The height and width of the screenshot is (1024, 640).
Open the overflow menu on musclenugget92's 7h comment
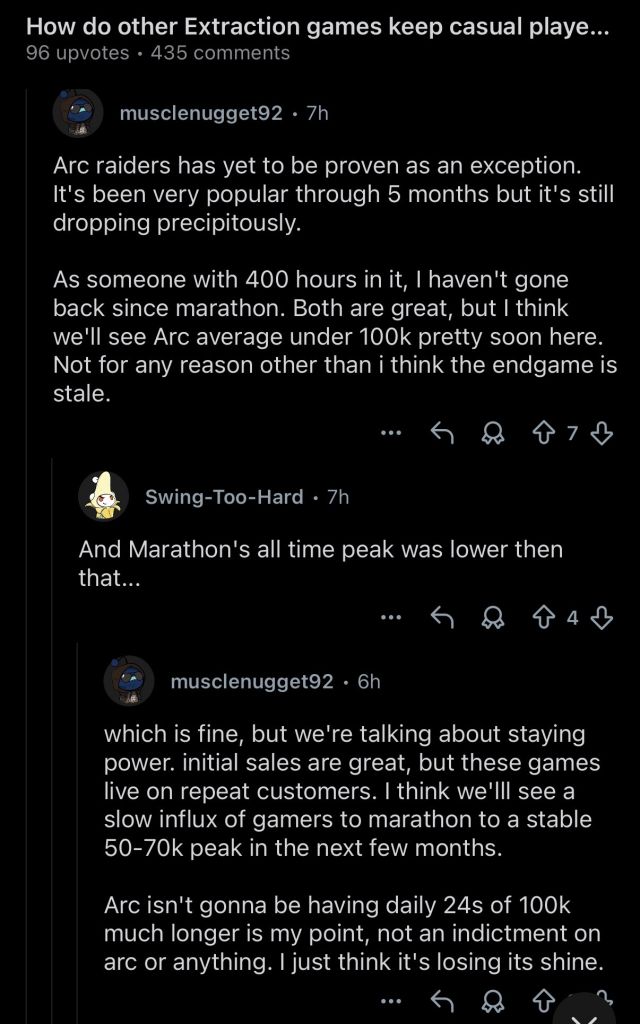point(391,432)
